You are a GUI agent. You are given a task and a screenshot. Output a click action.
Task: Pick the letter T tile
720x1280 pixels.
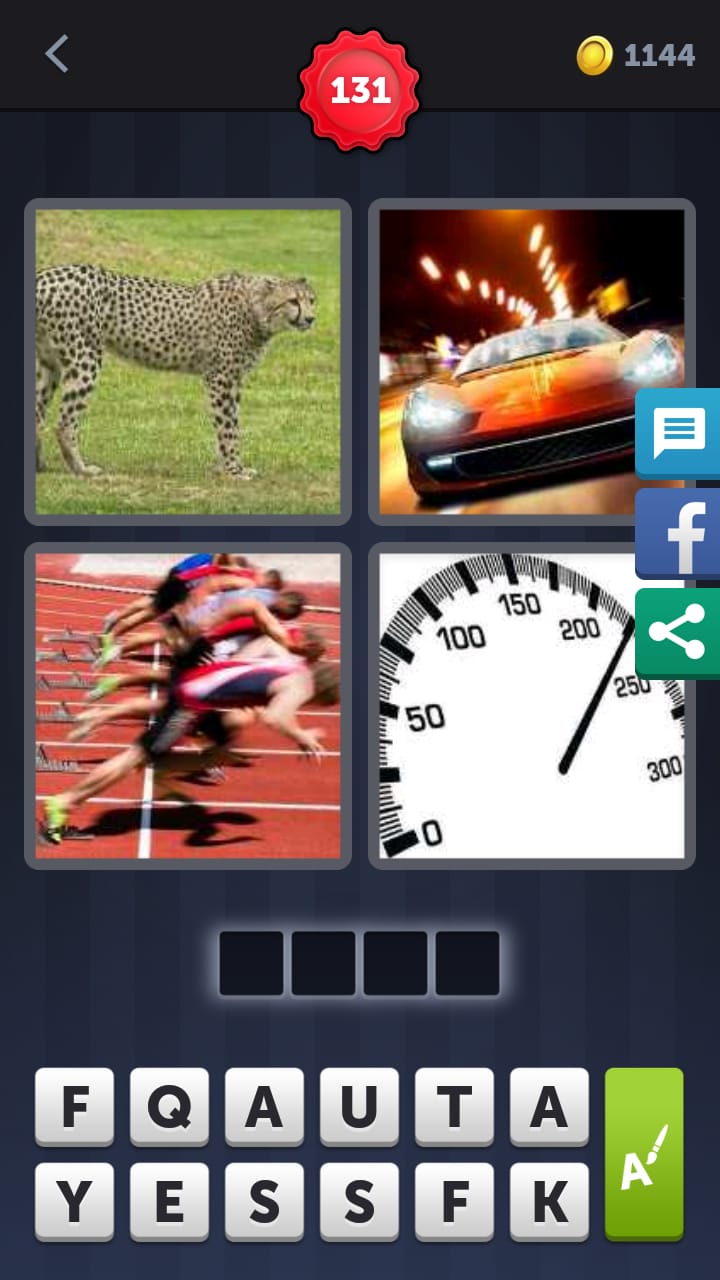point(454,1106)
